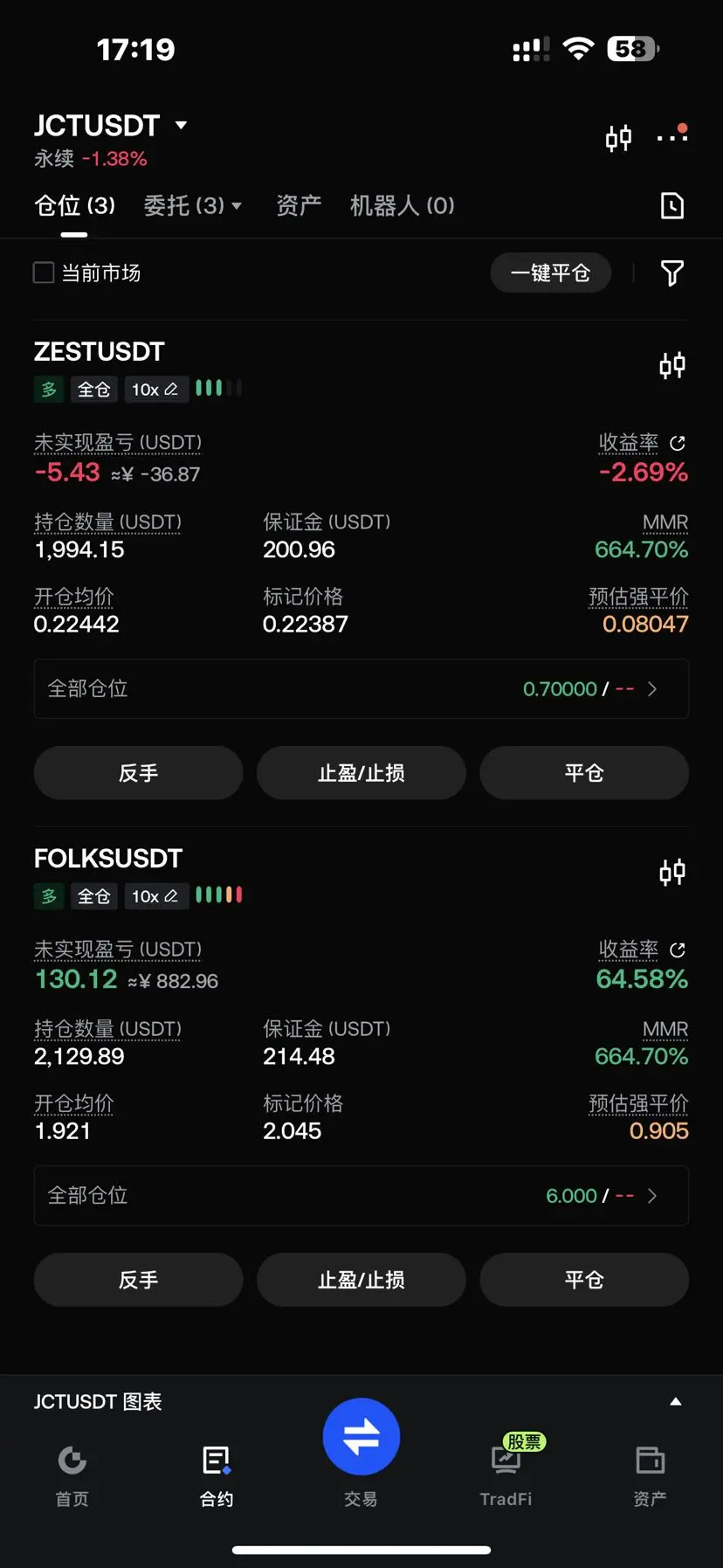
Task: Open the positions filter funnel icon
Action: tap(671, 273)
